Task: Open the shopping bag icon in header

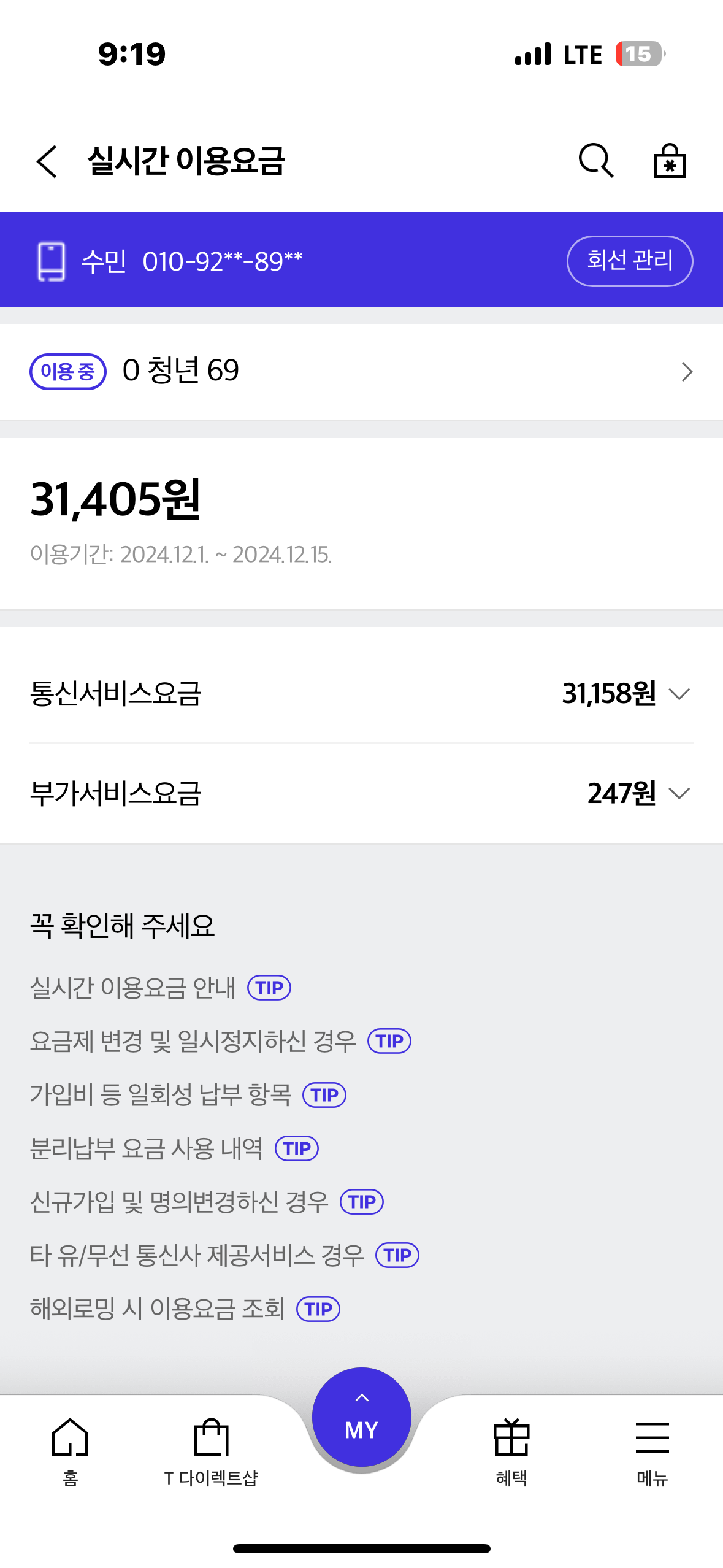Action: click(x=669, y=161)
